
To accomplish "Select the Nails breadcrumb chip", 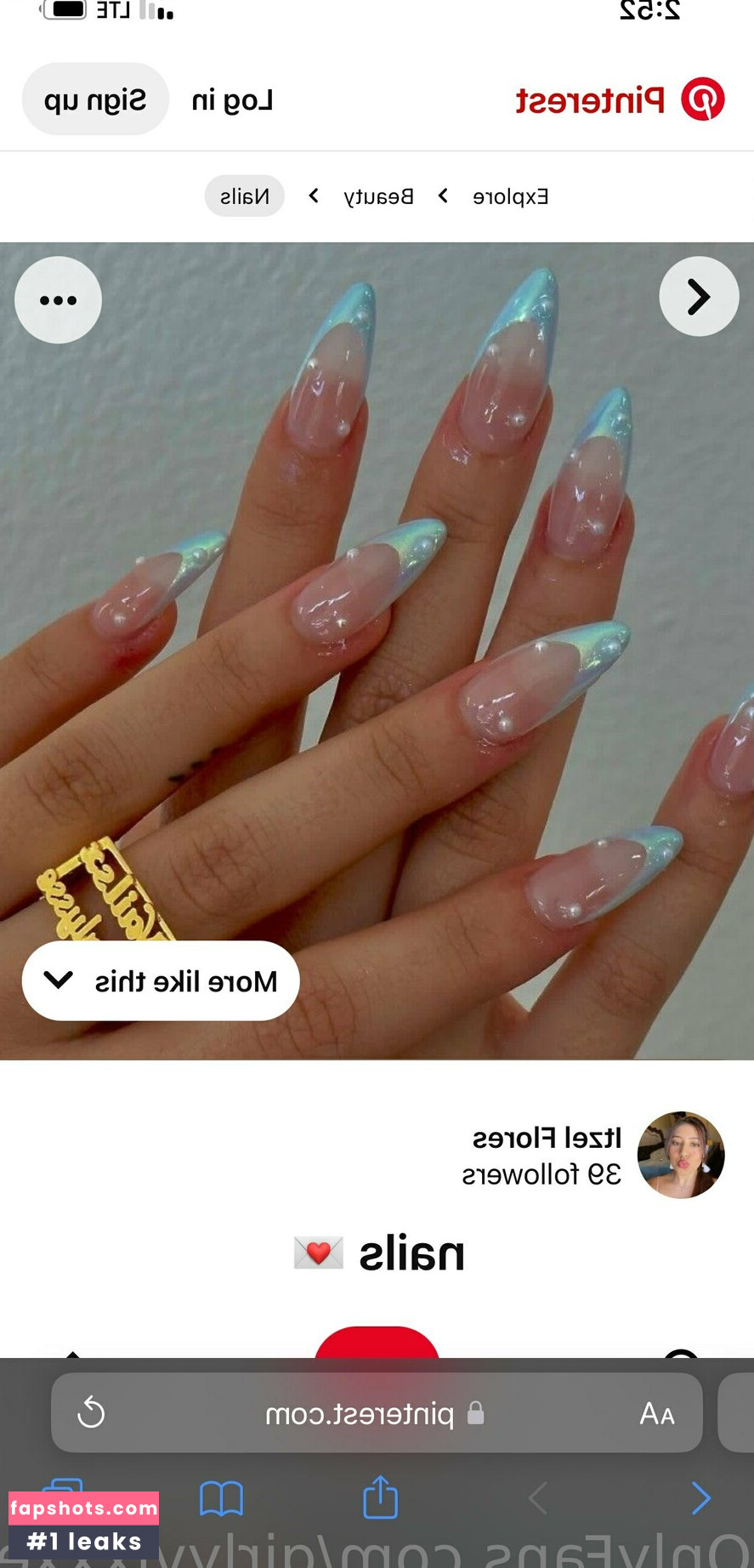I will [x=244, y=196].
